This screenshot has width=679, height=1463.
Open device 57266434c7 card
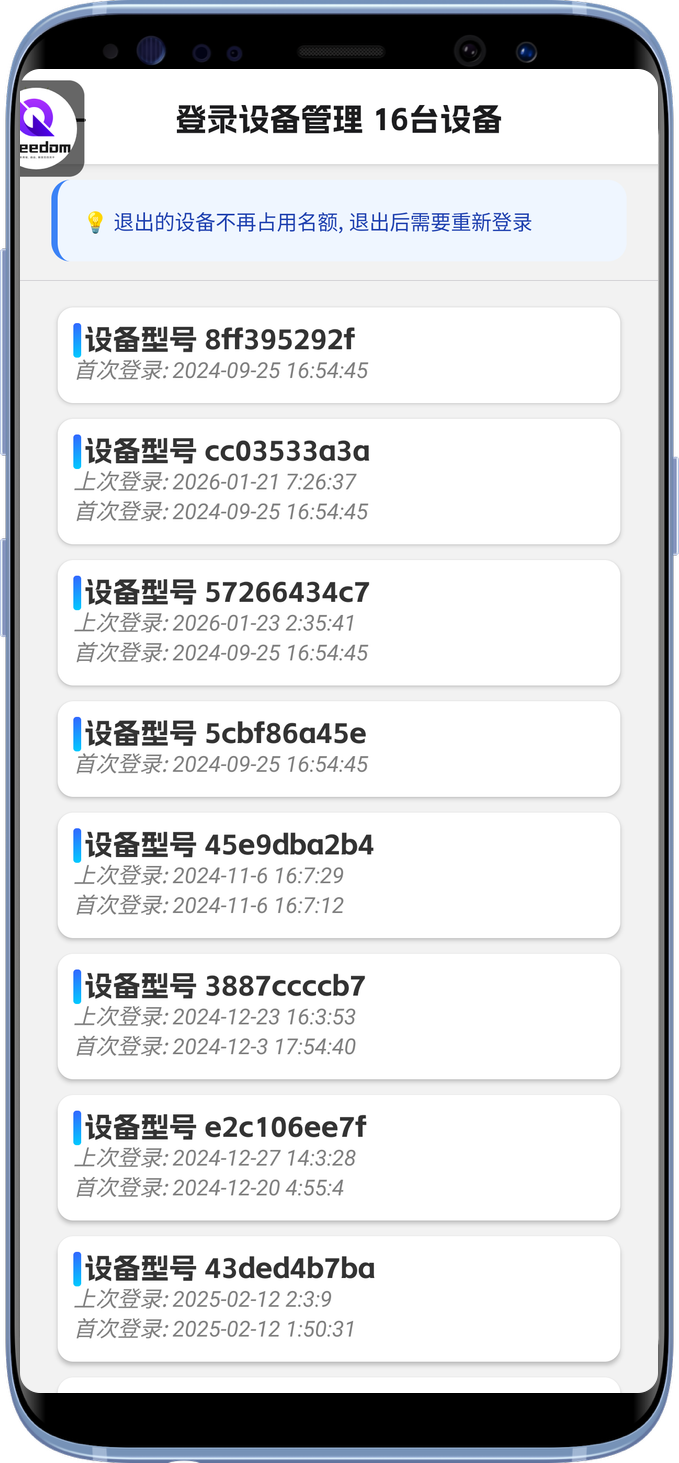(x=338, y=622)
